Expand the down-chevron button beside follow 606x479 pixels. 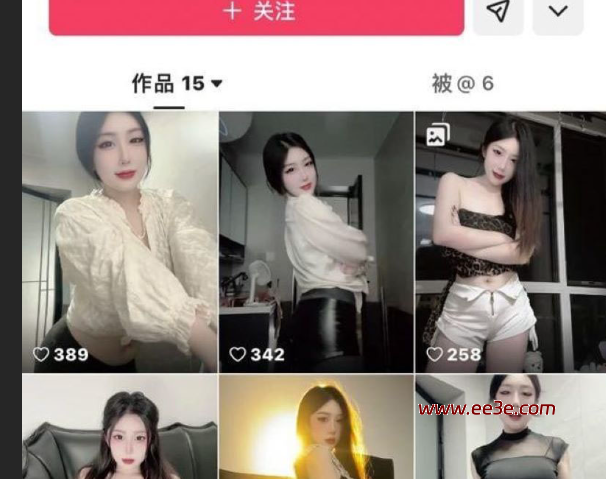tap(558, 12)
